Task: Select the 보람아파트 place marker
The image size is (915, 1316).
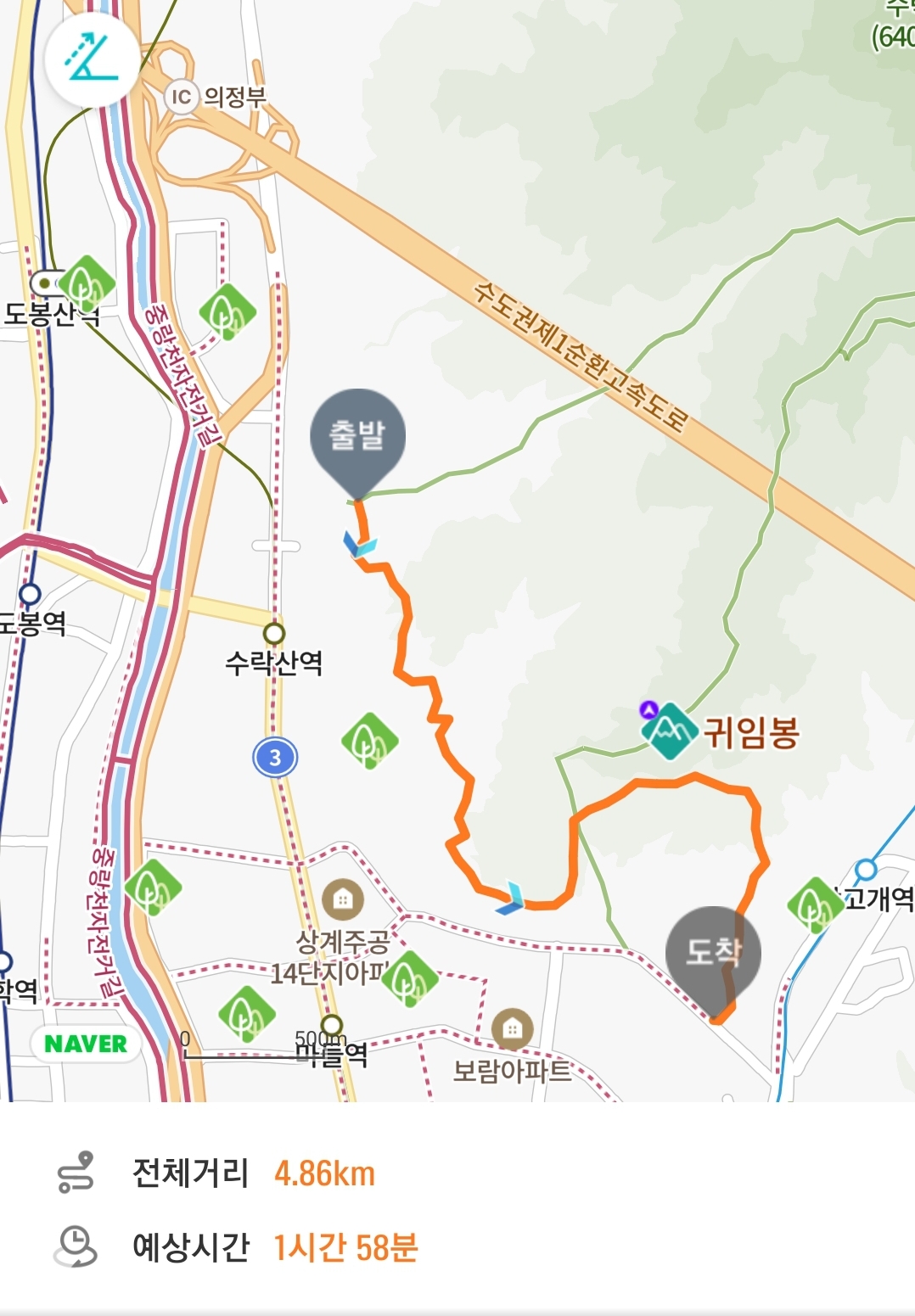Action: point(512,1030)
